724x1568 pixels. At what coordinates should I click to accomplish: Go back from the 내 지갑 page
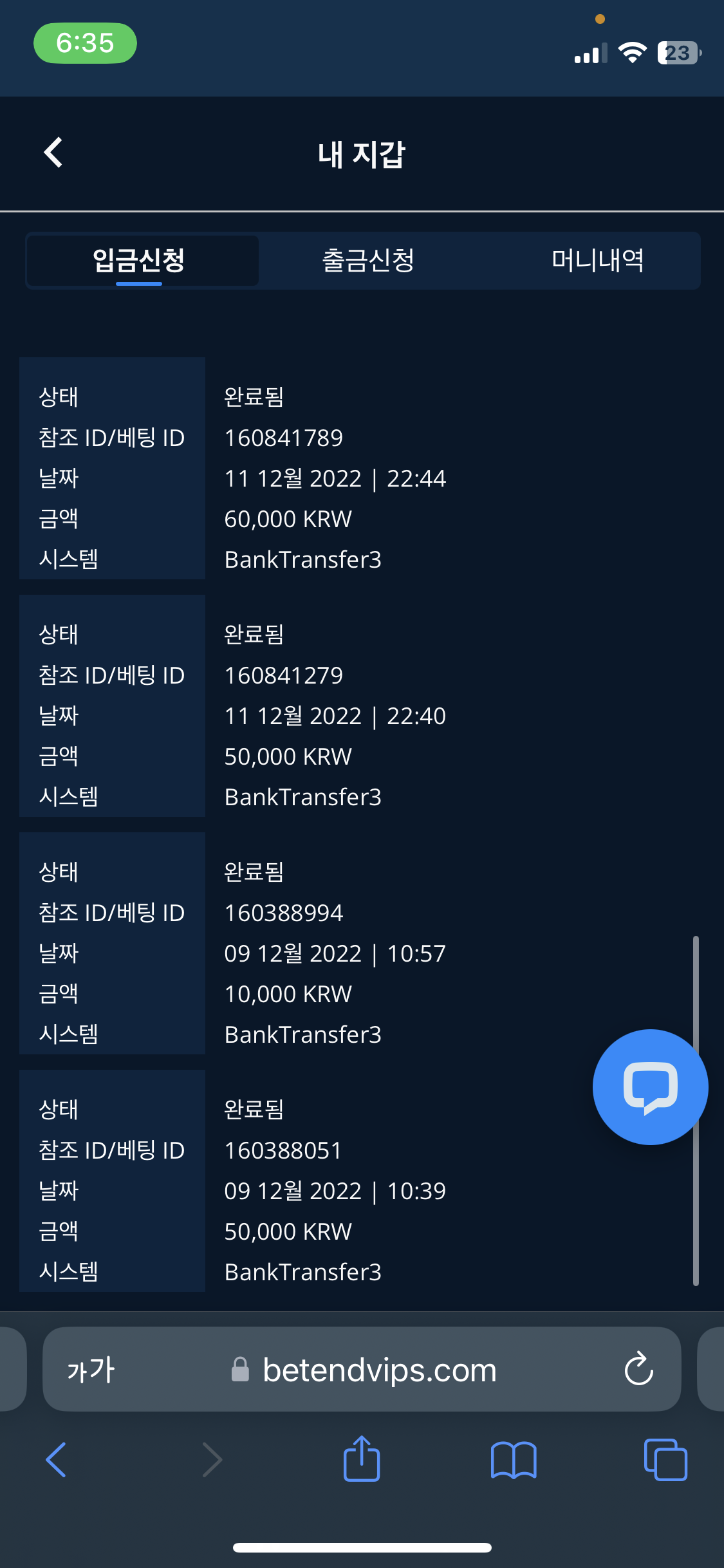coord(53,153)
